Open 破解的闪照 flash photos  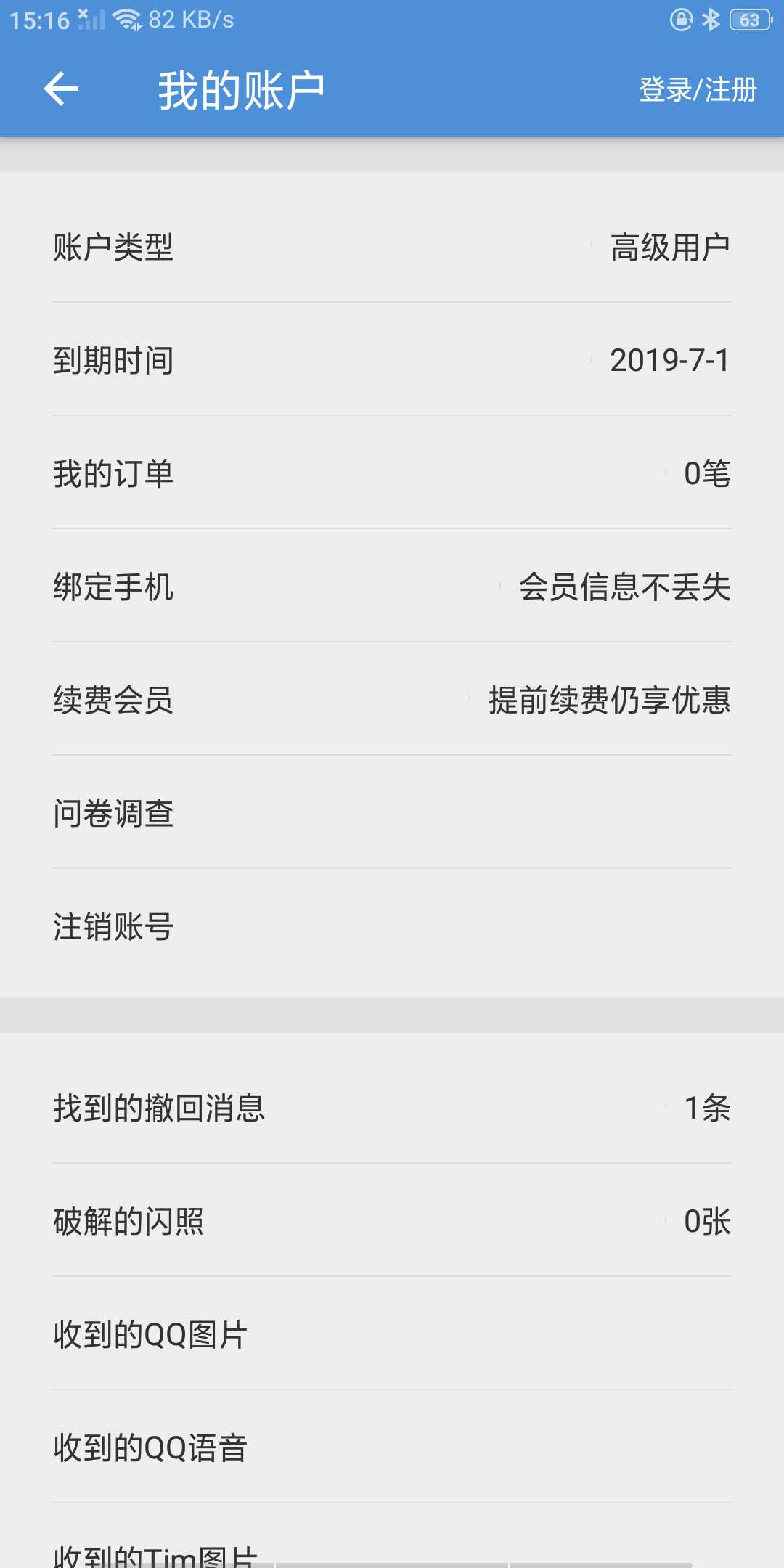tap(392, 1221)
